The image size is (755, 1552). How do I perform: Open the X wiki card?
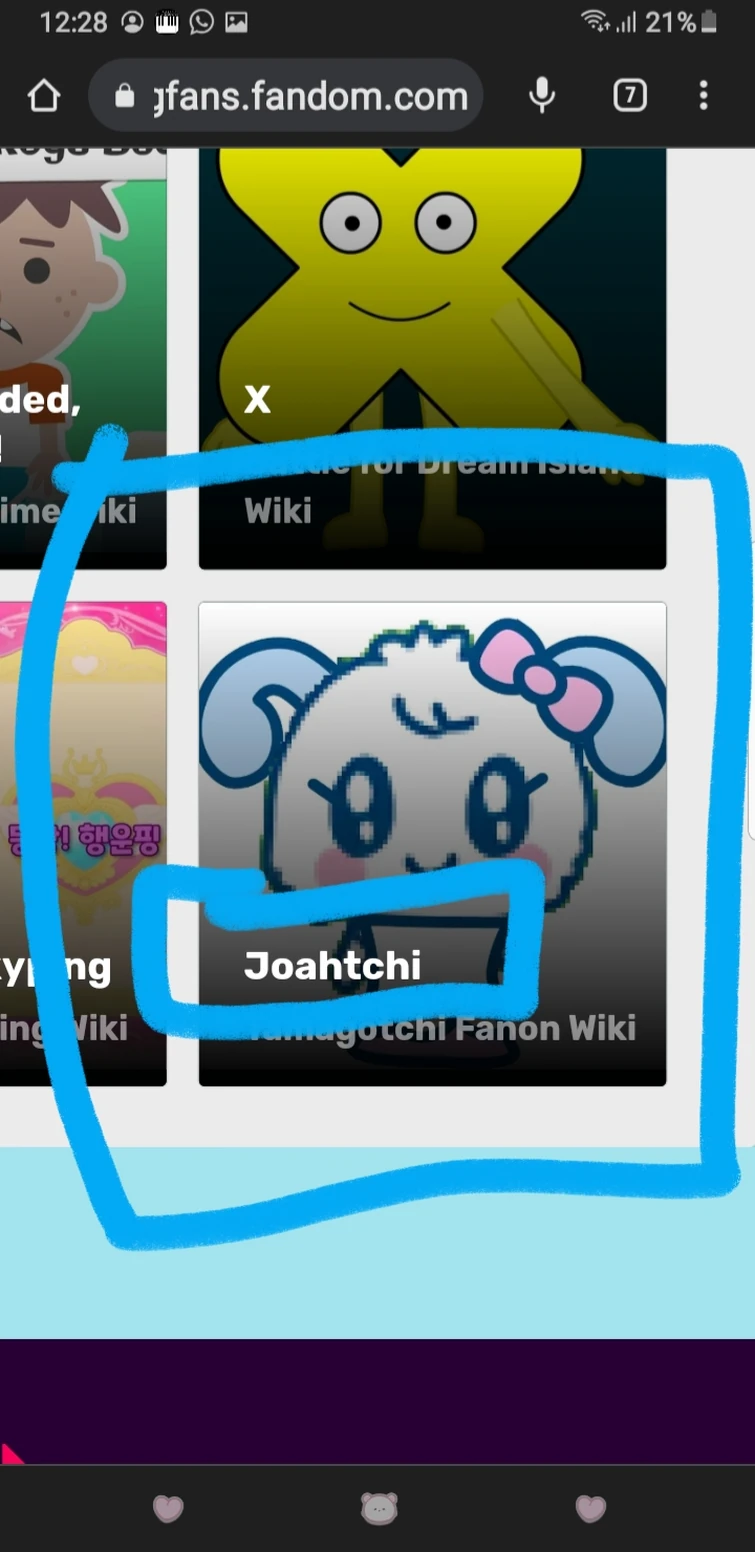click(x=432, y=358)
